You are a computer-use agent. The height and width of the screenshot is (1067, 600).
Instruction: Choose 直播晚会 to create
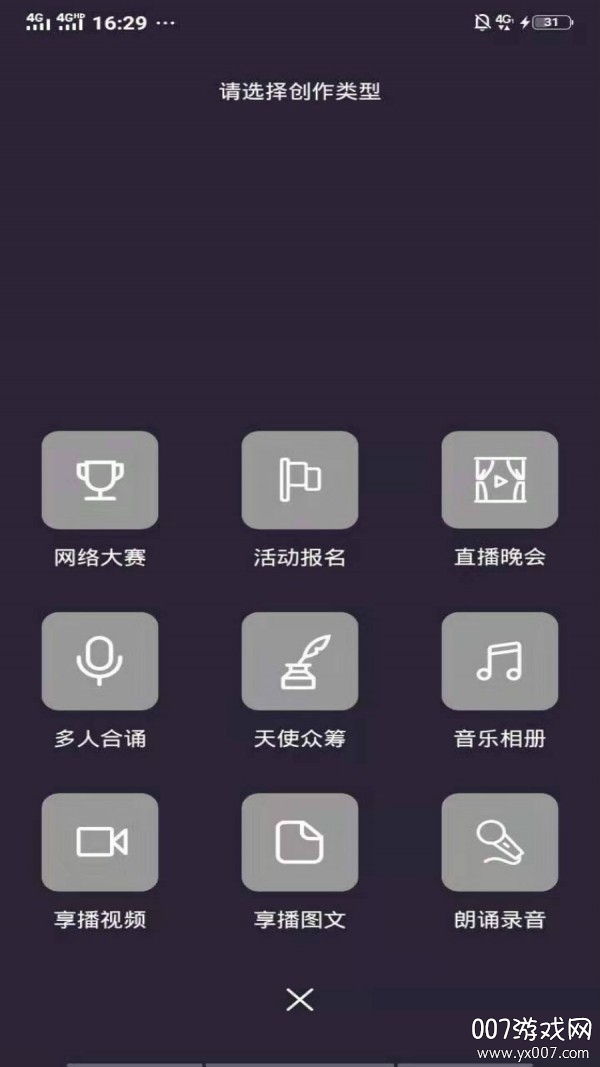[500, 480]
